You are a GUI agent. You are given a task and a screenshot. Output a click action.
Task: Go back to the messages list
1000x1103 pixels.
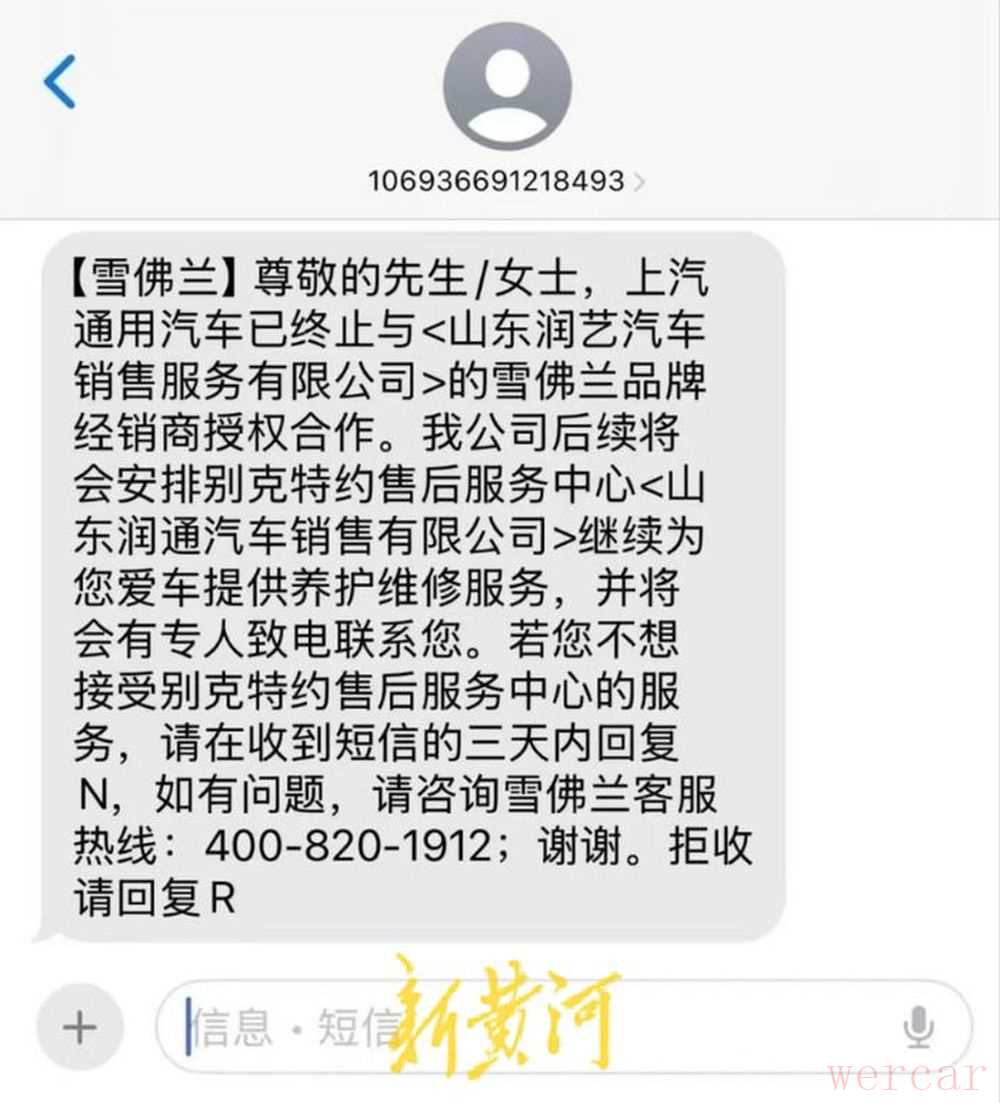coord(60,82)
